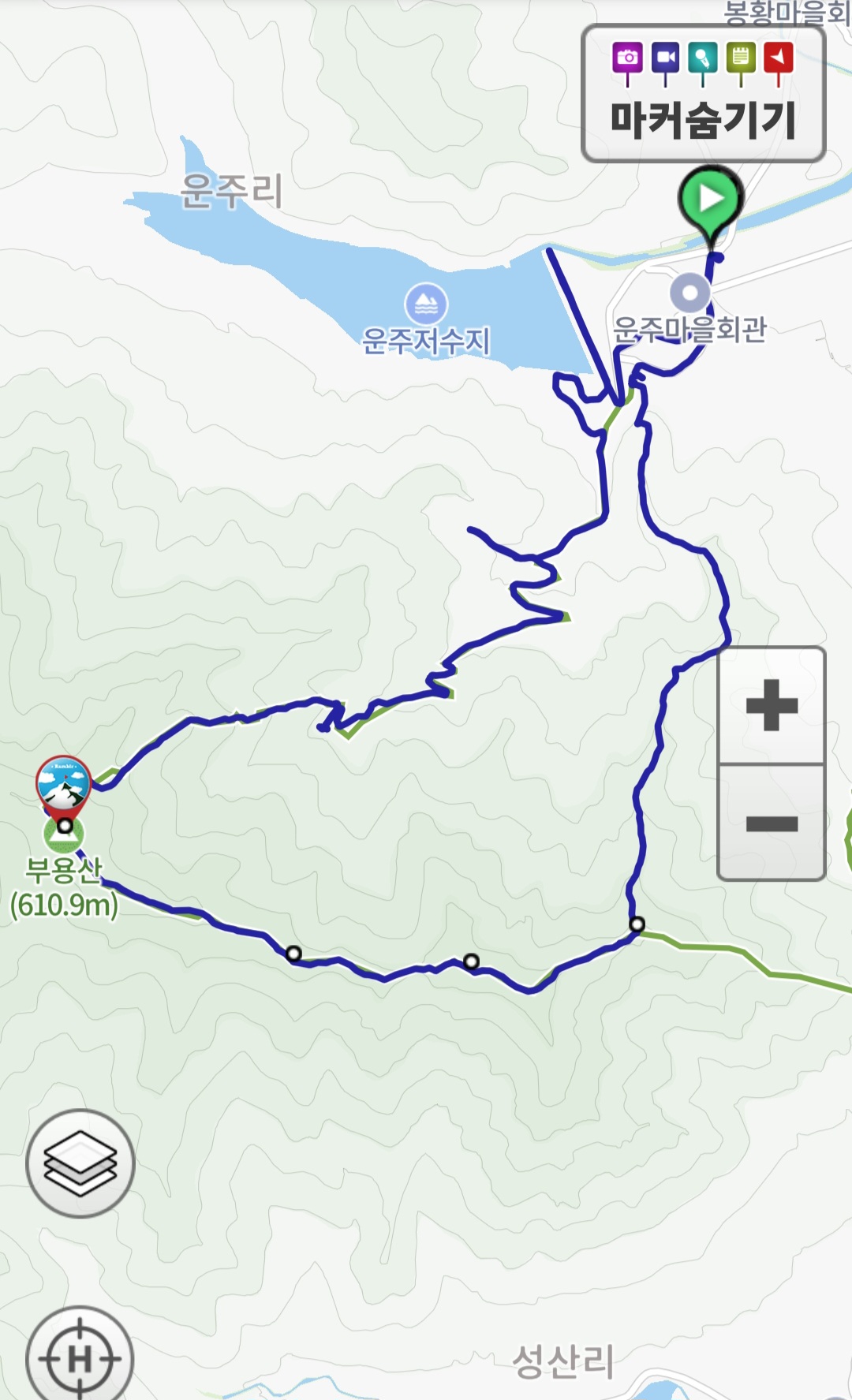Zoom out with the minus button

pyautogui.click(x=771, y=823)
